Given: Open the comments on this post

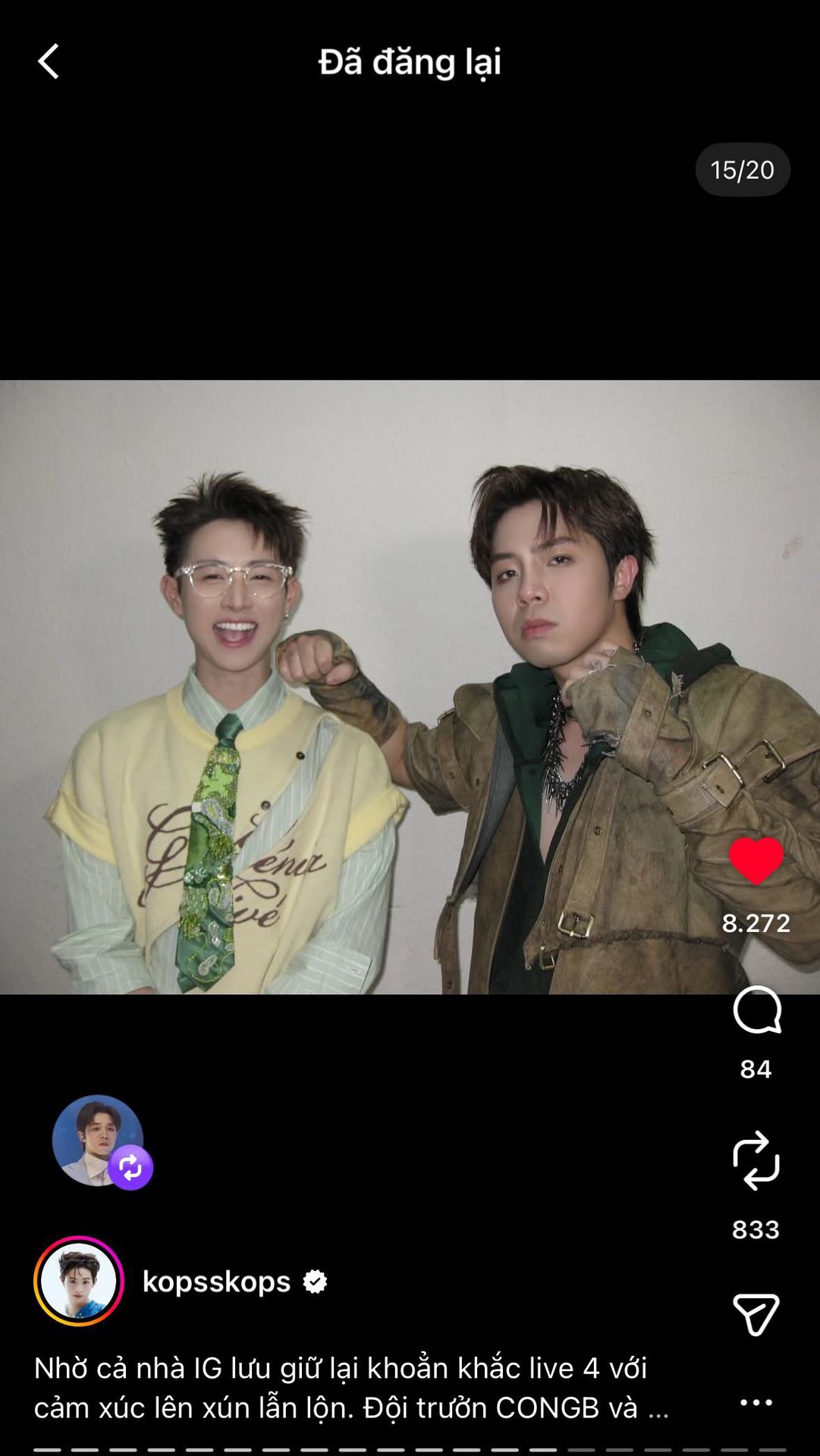Looking at the screenshot, I should coord(756,1011).
